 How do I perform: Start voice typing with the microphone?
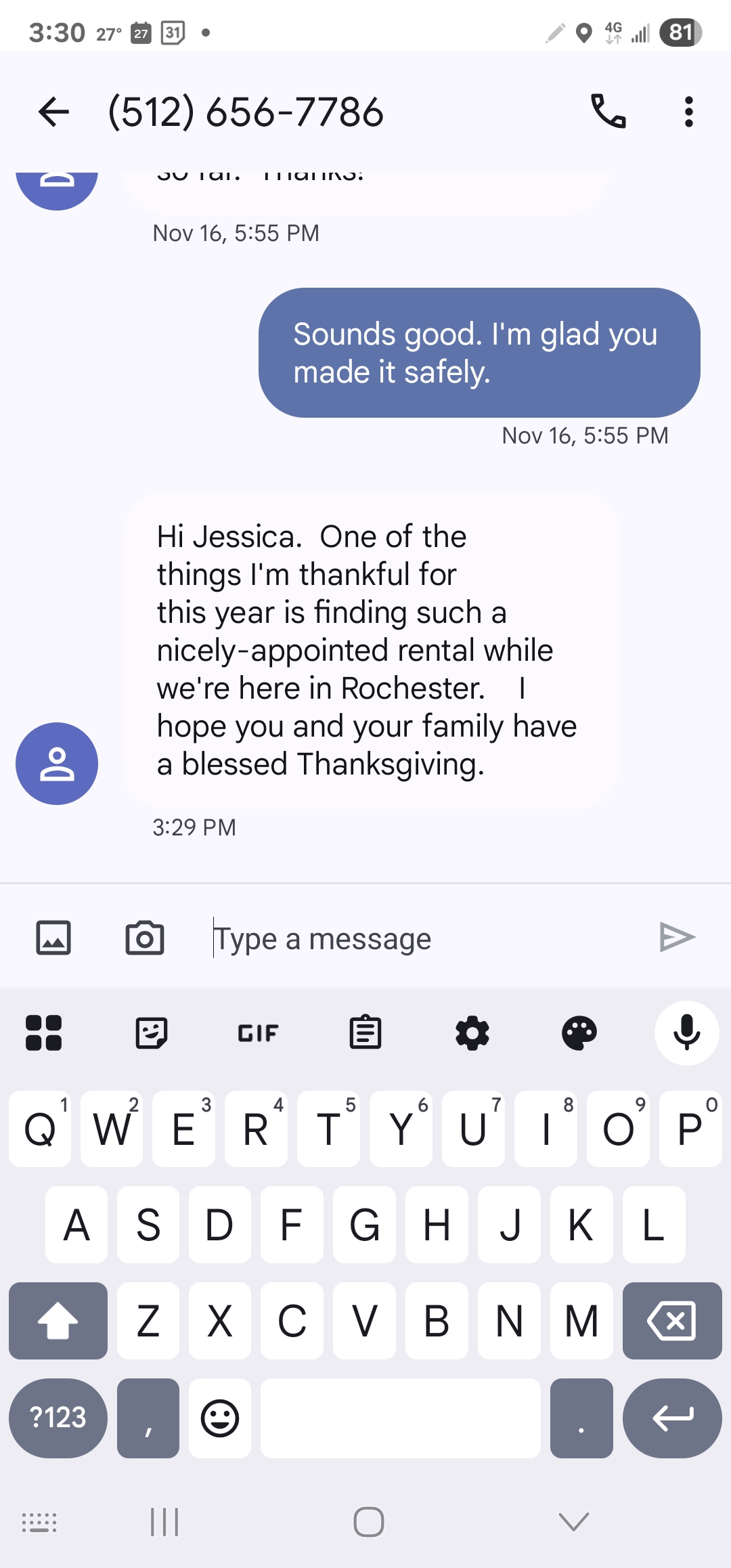(x=686, y=1033)
